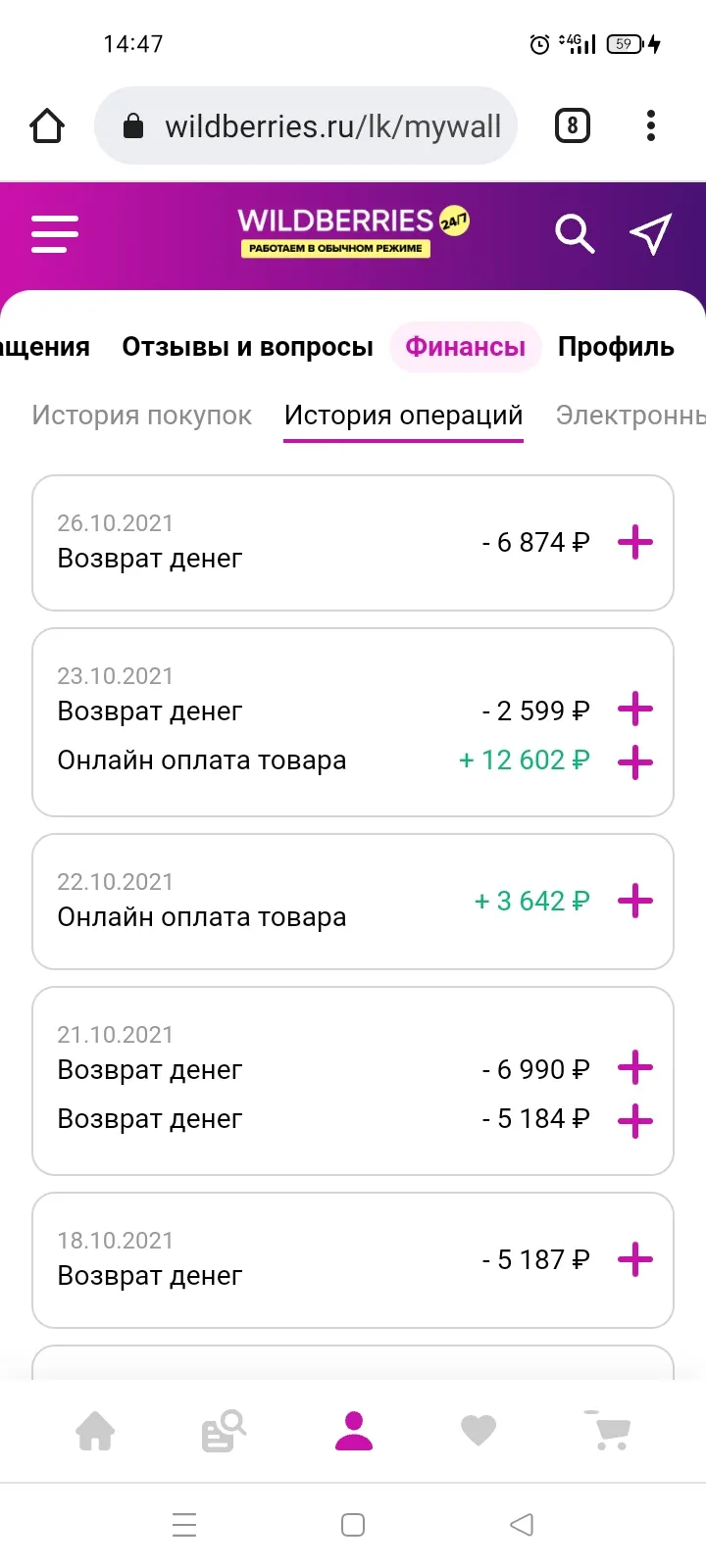Open the favorites heart tab
Screen dimensions: 706x1568
pos(479,1431)
